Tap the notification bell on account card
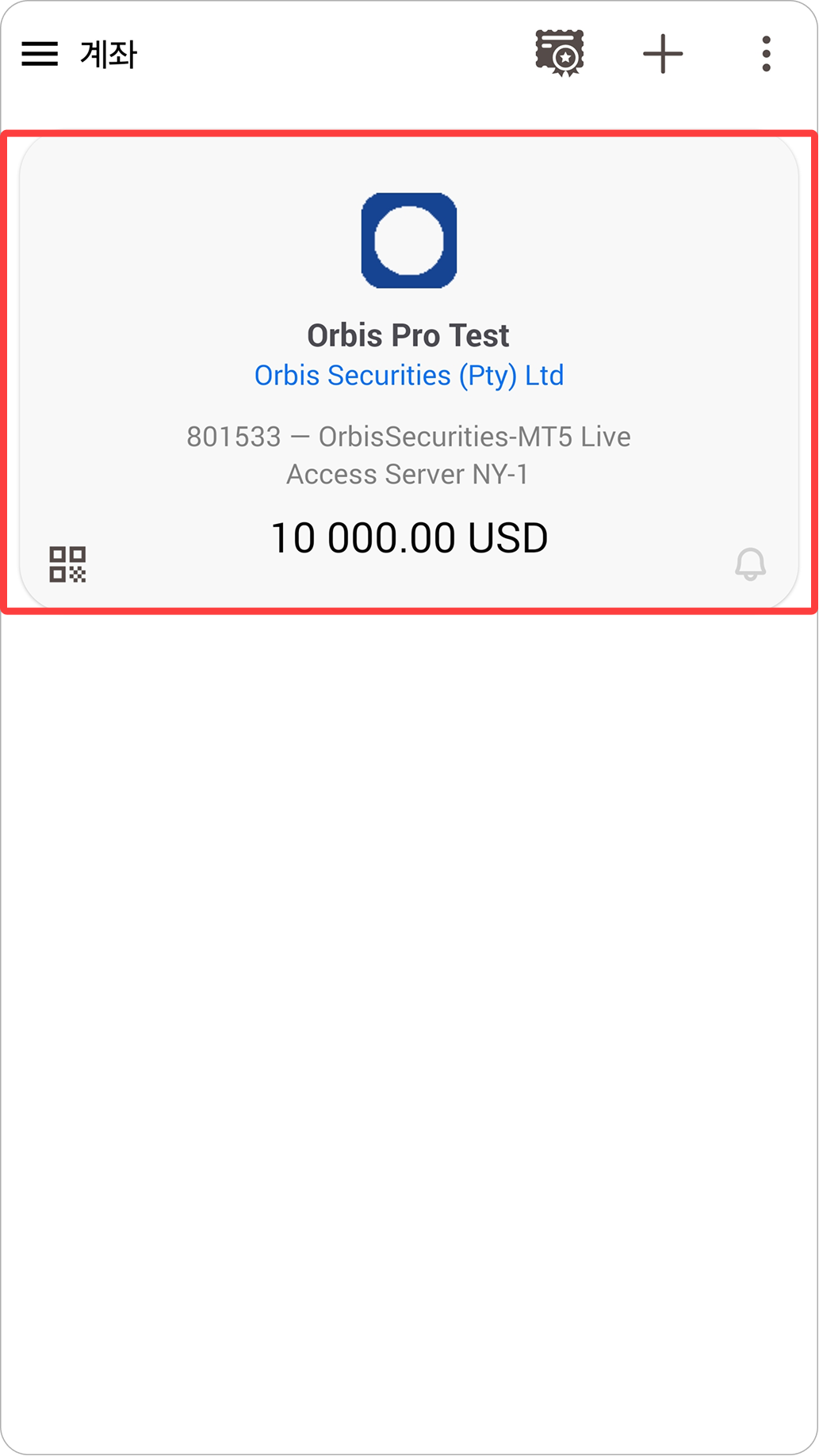The width and height of the screenshot is (819, 1456). 750,564
